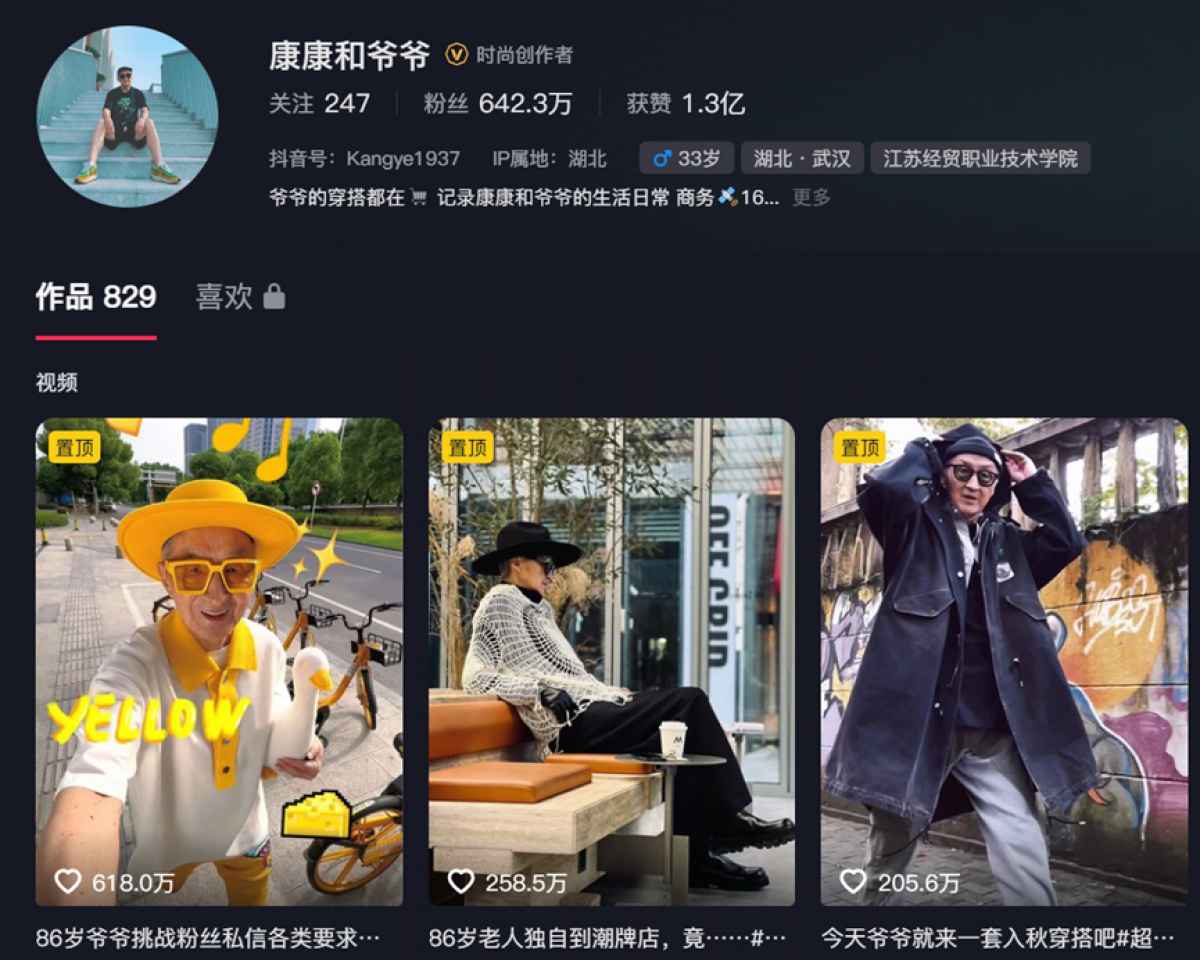
Task: Play the 潮牌店 video with 258.5万 likes
Action: click(x=611, y=660)
